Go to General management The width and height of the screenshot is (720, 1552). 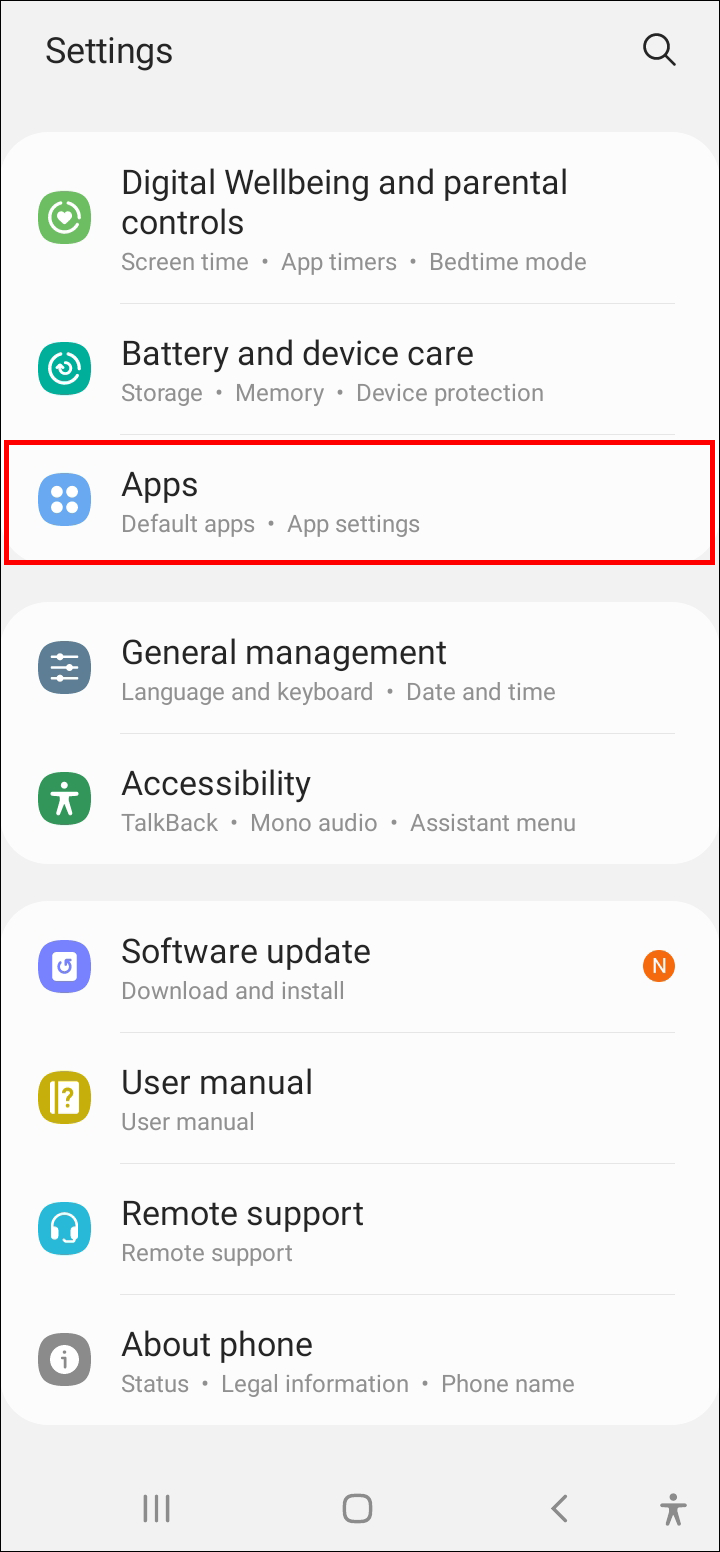(x=360, y=670)
